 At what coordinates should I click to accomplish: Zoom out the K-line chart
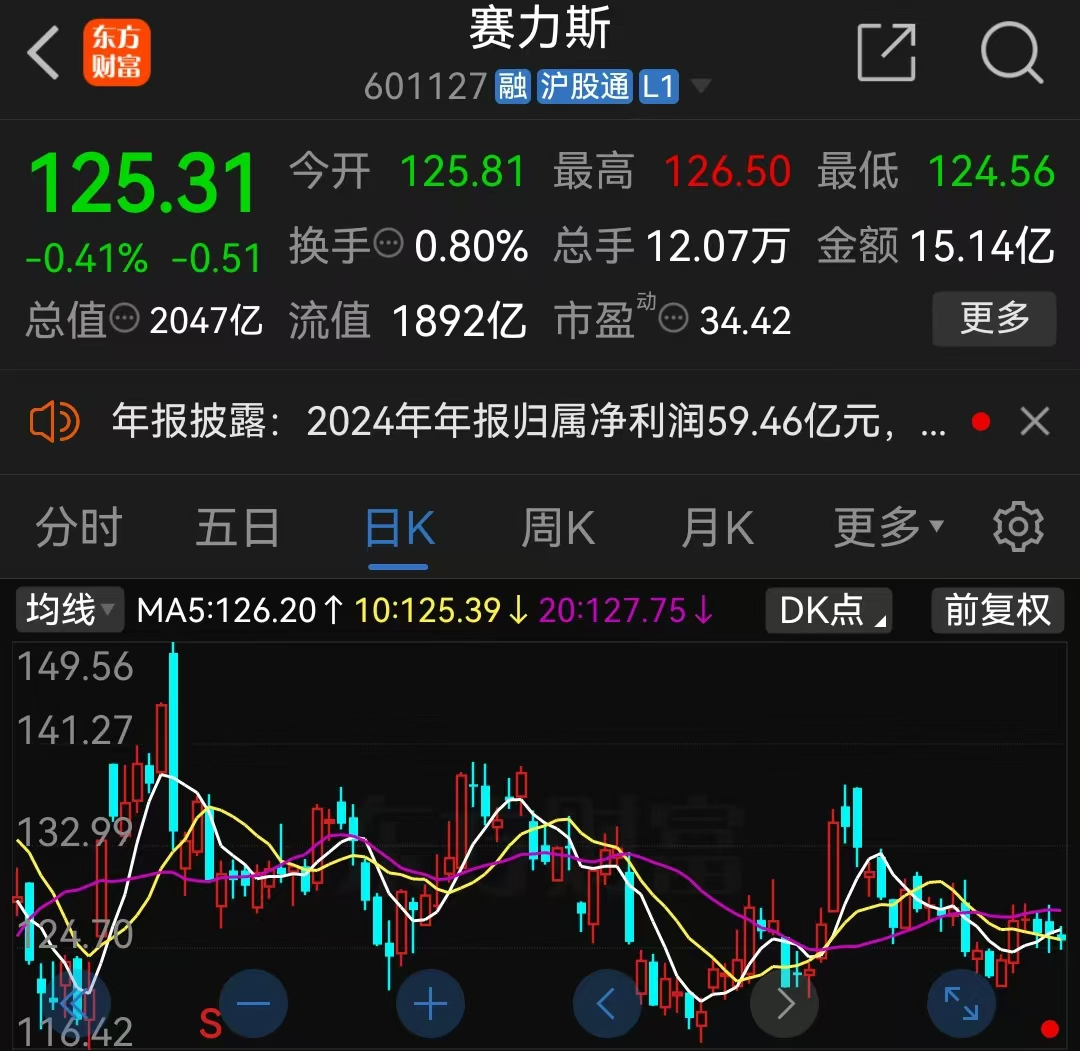(x=254, y=1003)
